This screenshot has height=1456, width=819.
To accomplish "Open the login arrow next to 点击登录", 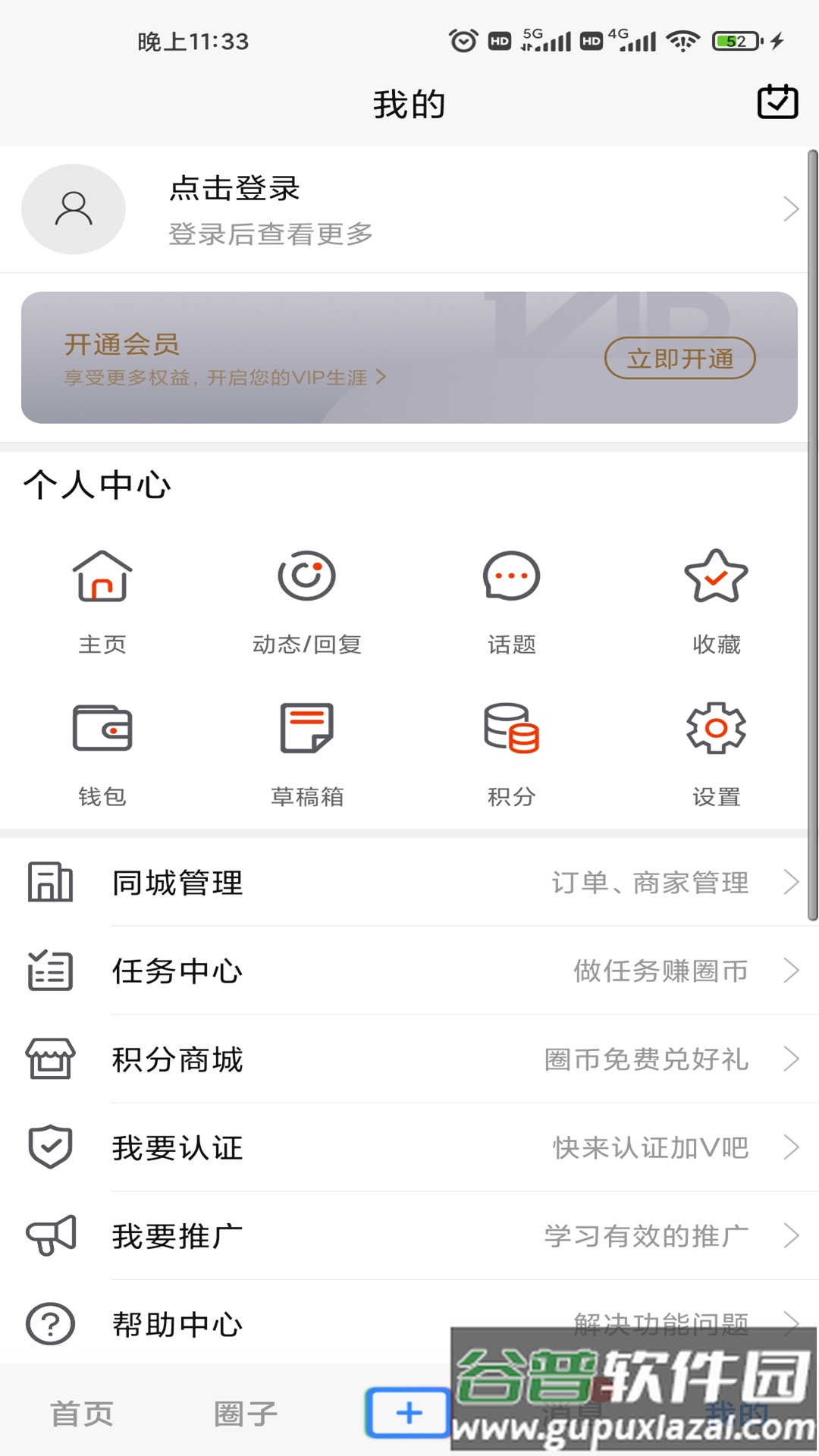I will pos(791,209).
